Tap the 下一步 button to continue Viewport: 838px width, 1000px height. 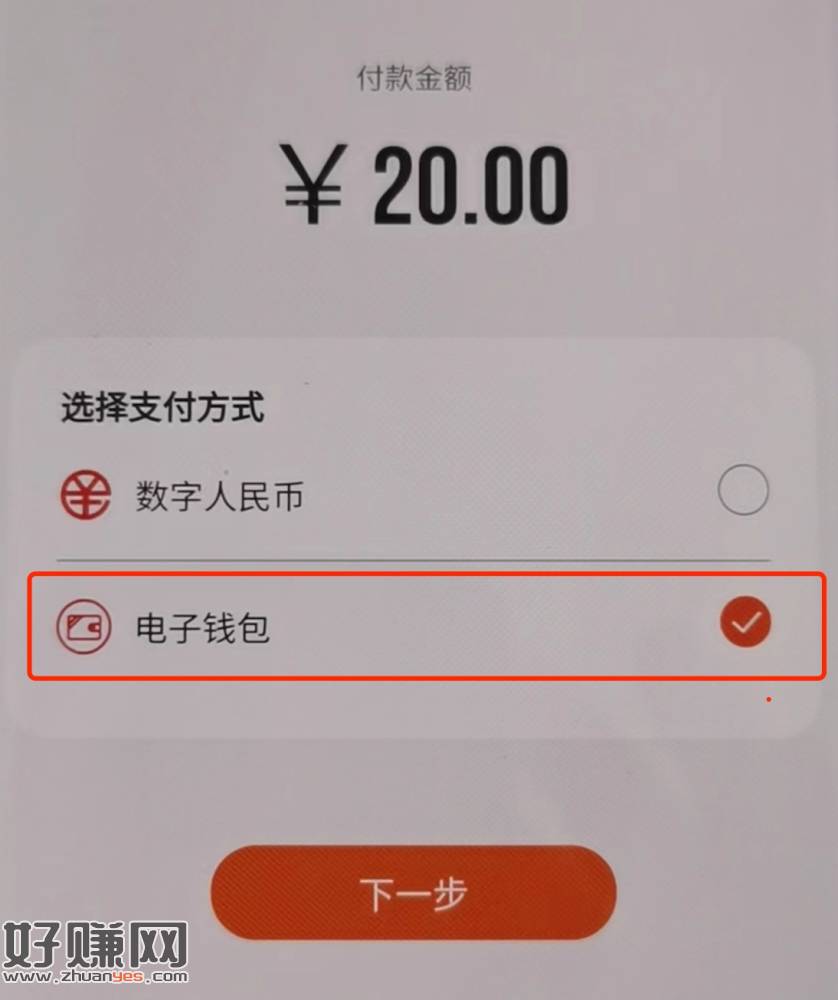(x=413, y=893)
